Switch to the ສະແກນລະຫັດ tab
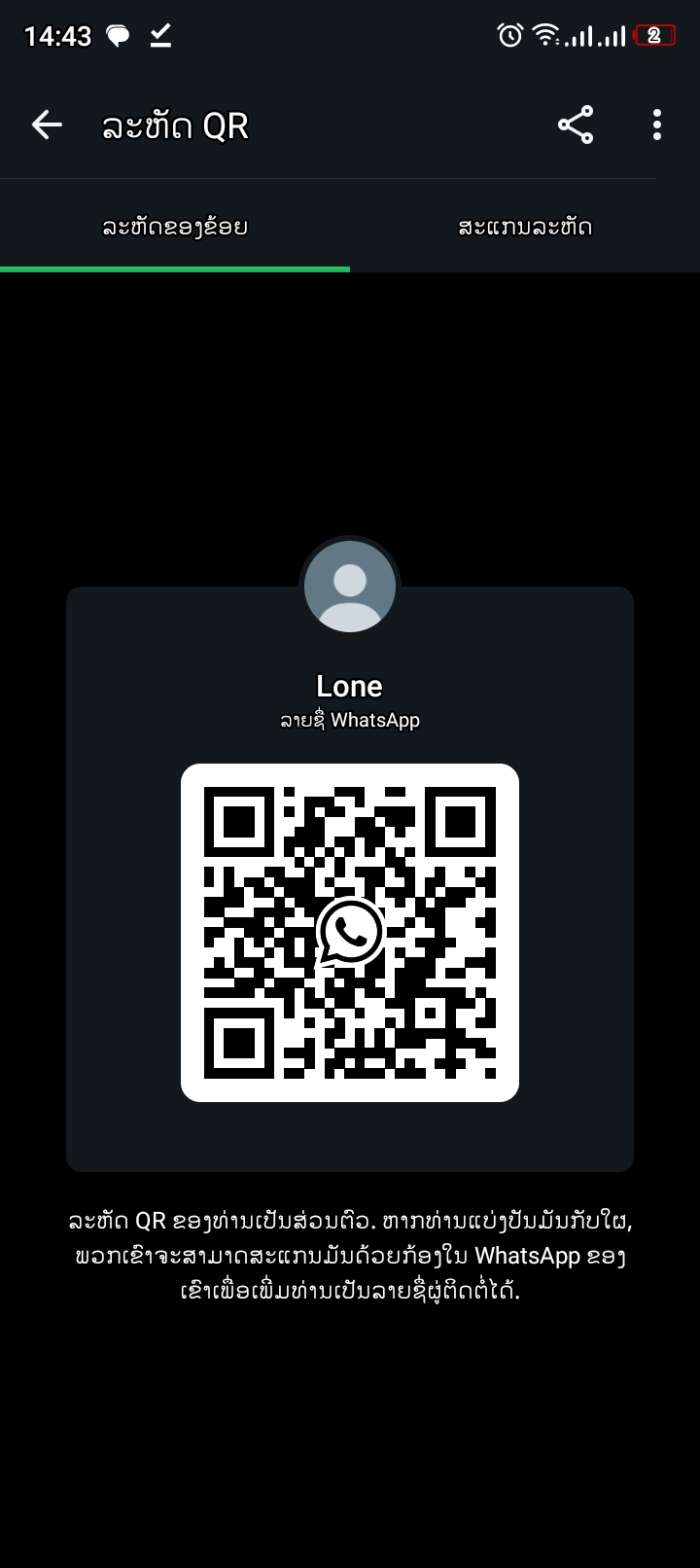700x1568 pixels. tap(525, 227)
